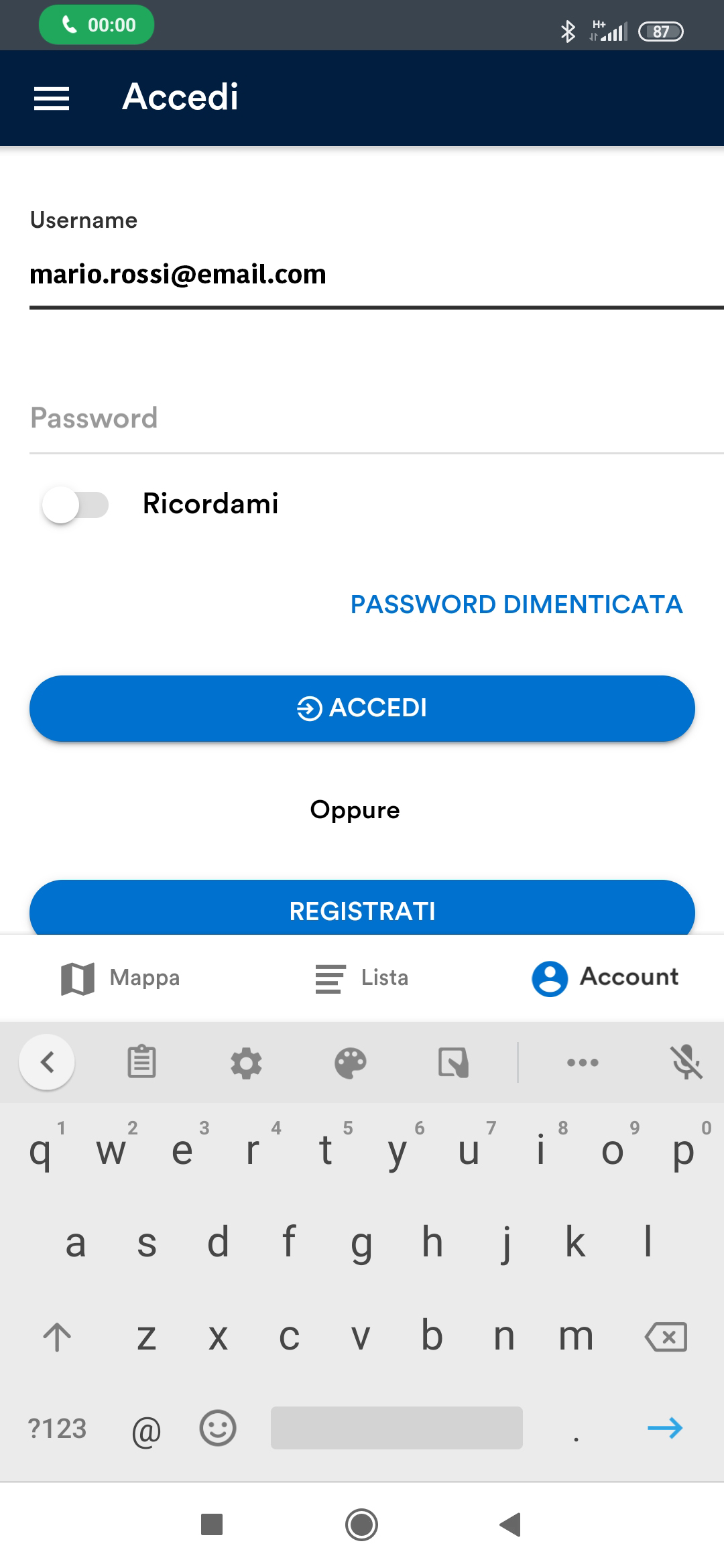The width and height of the screenshot is (724, 1568).
Task: Open the keyboard's three-dot more options
Action: pyautogui.click(x=583, y=1062)
